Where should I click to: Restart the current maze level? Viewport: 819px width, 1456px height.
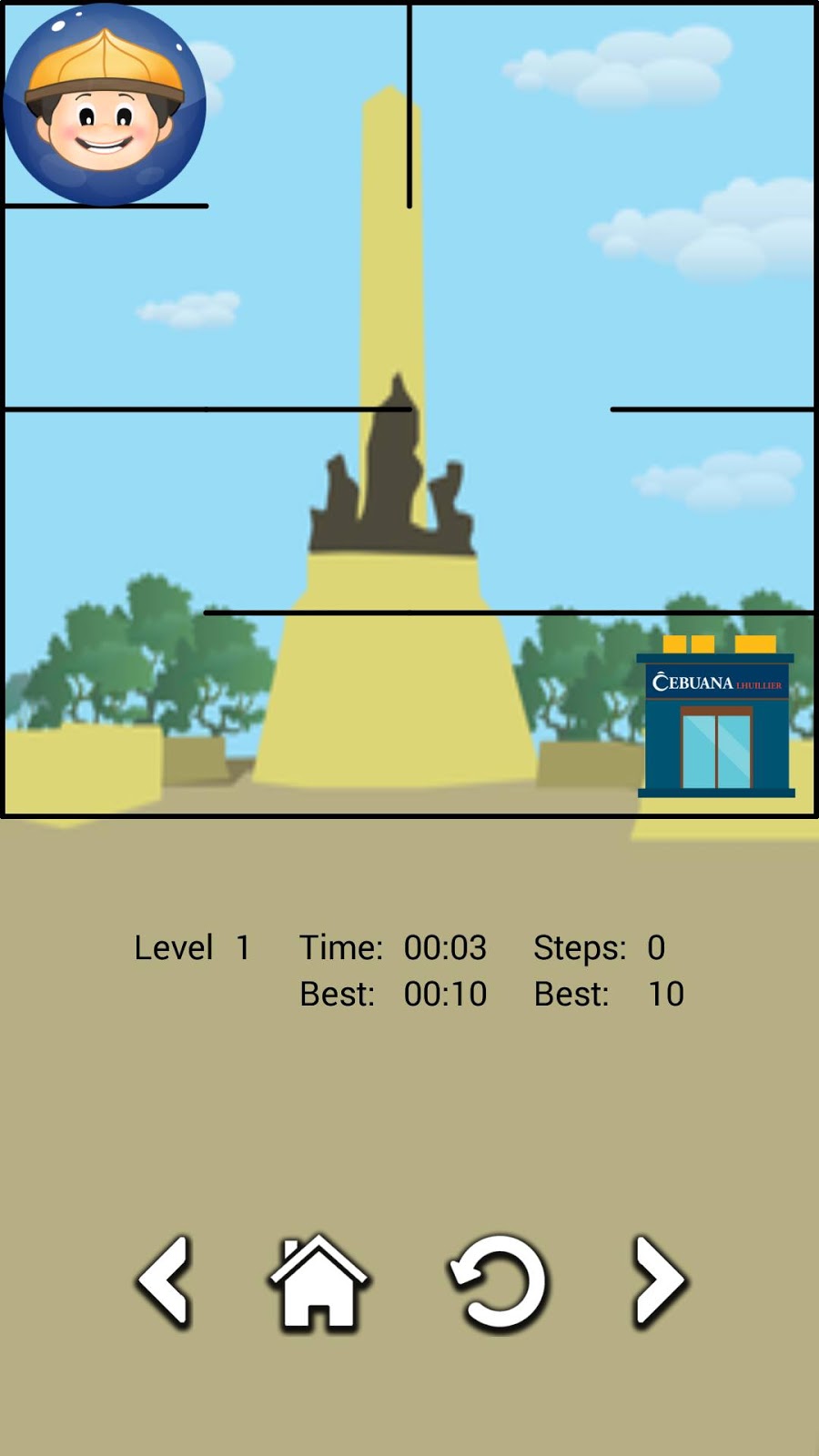tap(499, 1283)
